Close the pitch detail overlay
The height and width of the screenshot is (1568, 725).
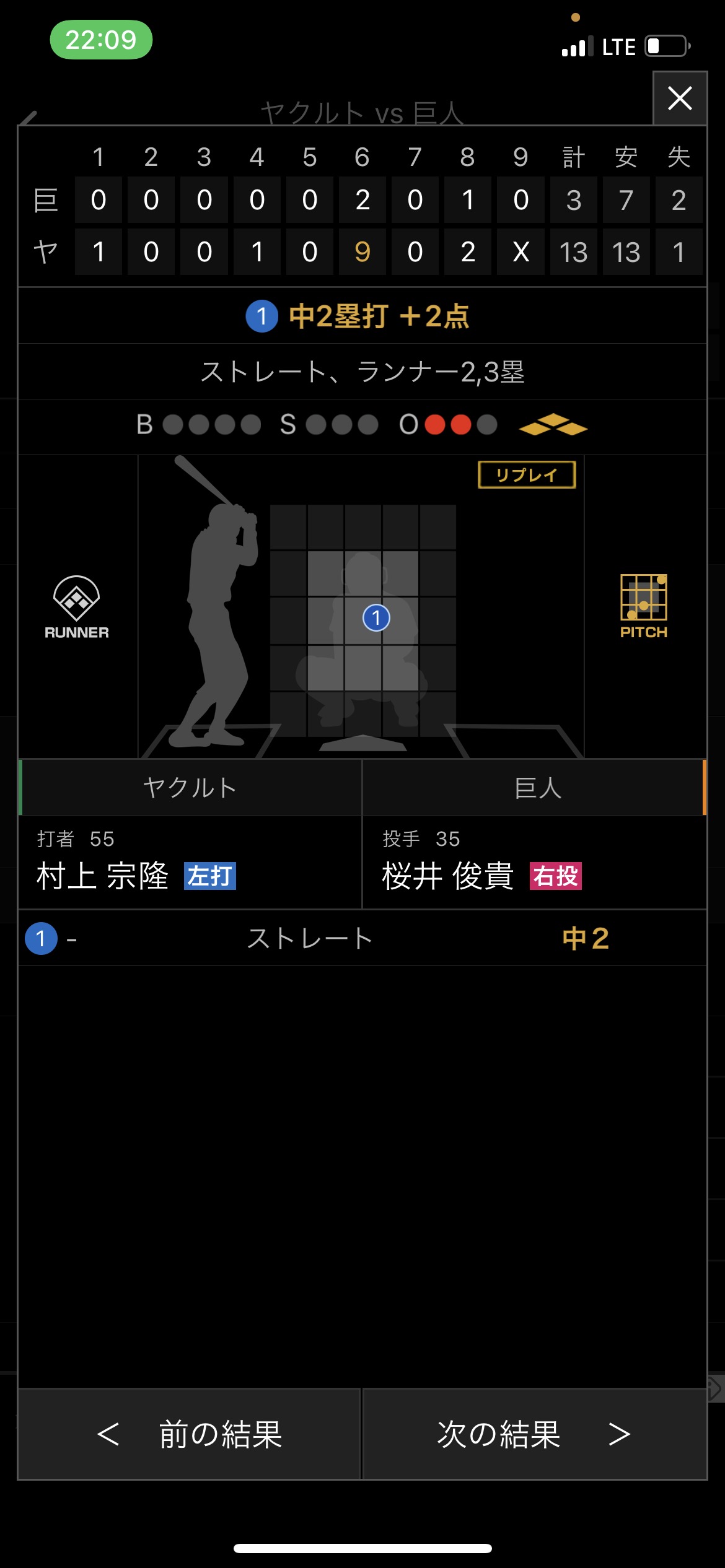[x=680, y=98]
